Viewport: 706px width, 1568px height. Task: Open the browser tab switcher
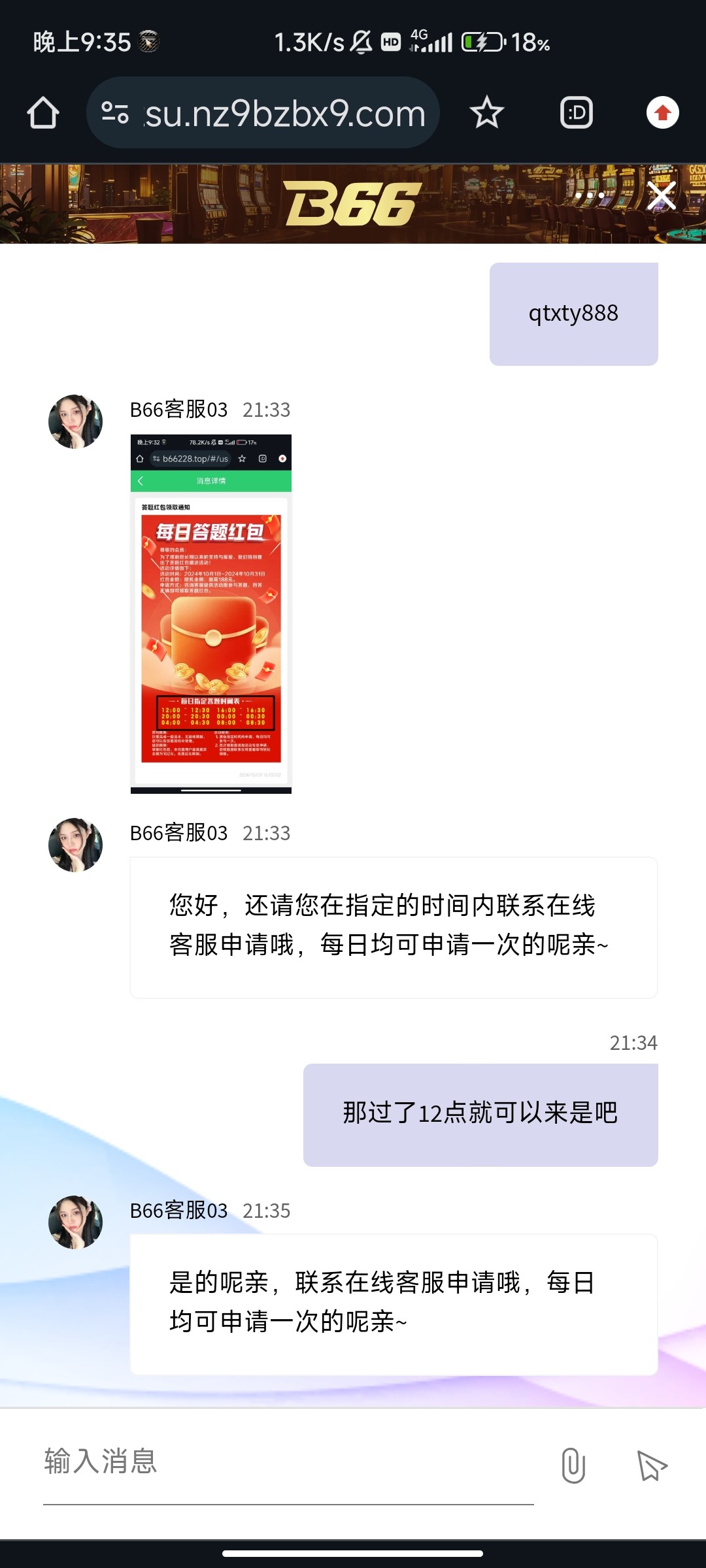pos(577,113)
